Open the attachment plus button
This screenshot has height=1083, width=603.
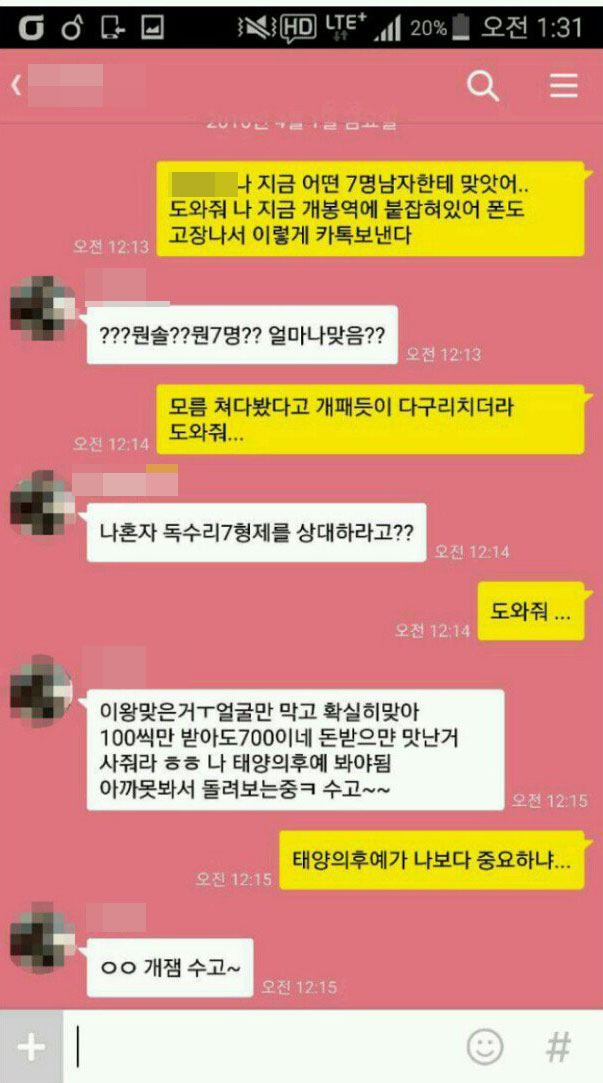coord(31,1047)
